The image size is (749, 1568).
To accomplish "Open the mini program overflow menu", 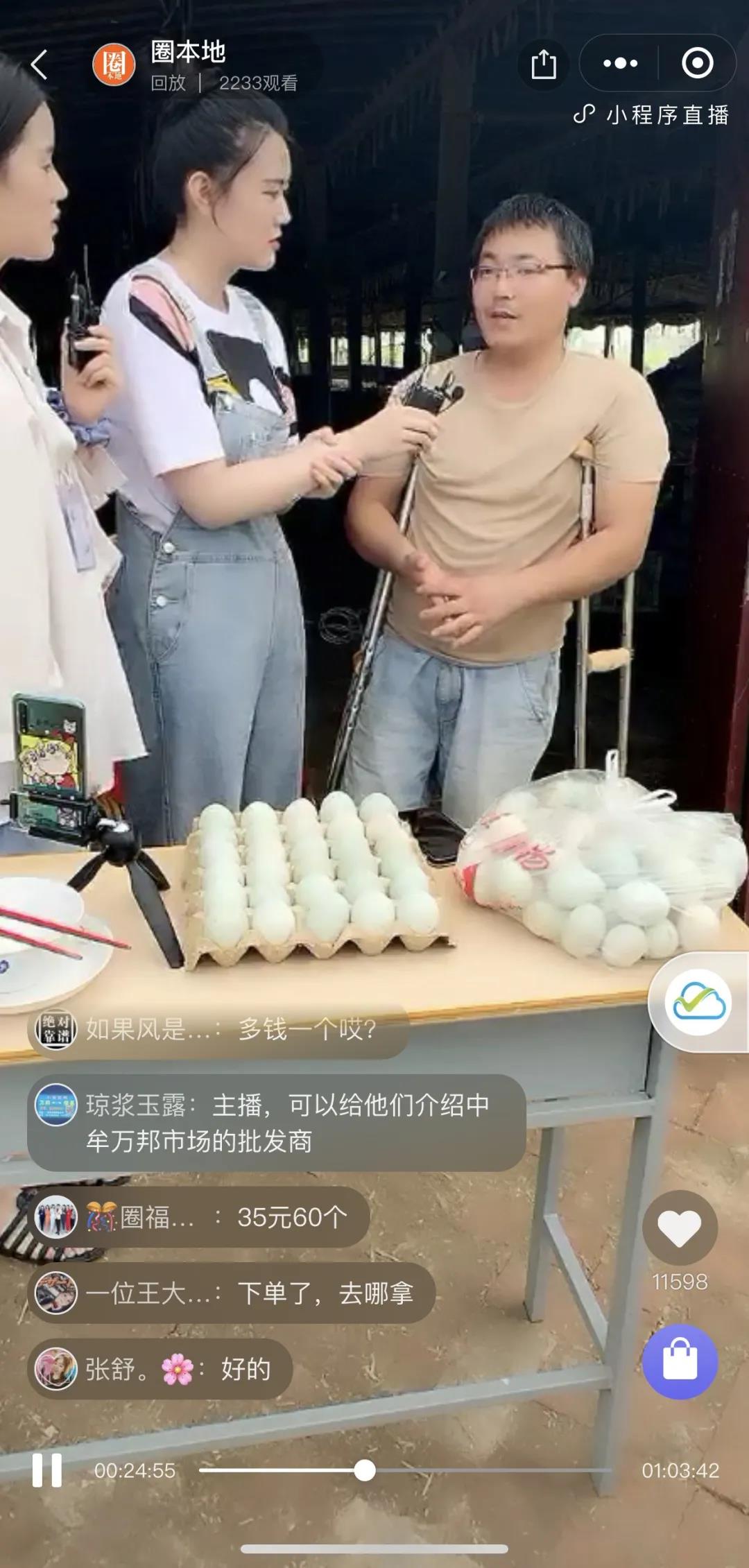I will point(620,64).
